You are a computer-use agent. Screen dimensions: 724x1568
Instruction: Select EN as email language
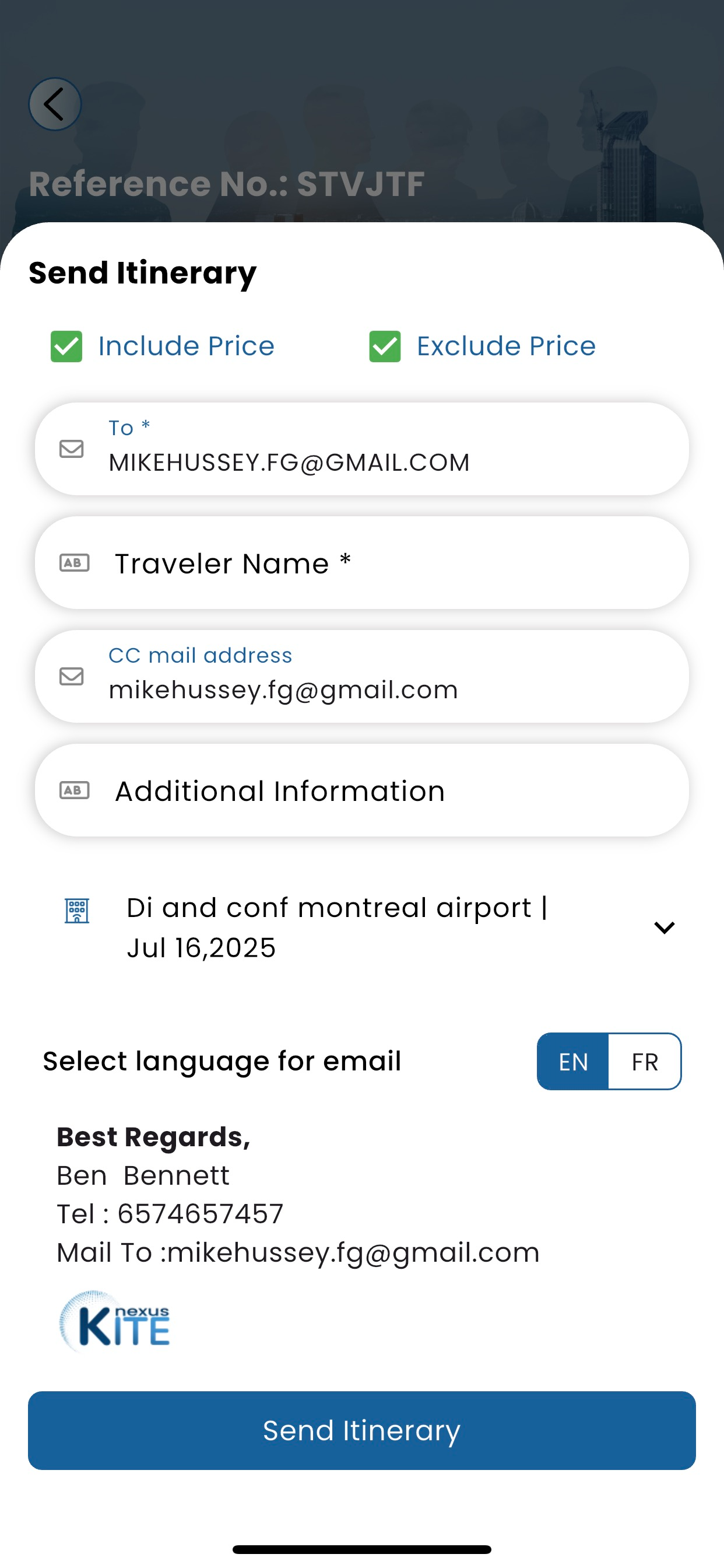click(573, 1062)
